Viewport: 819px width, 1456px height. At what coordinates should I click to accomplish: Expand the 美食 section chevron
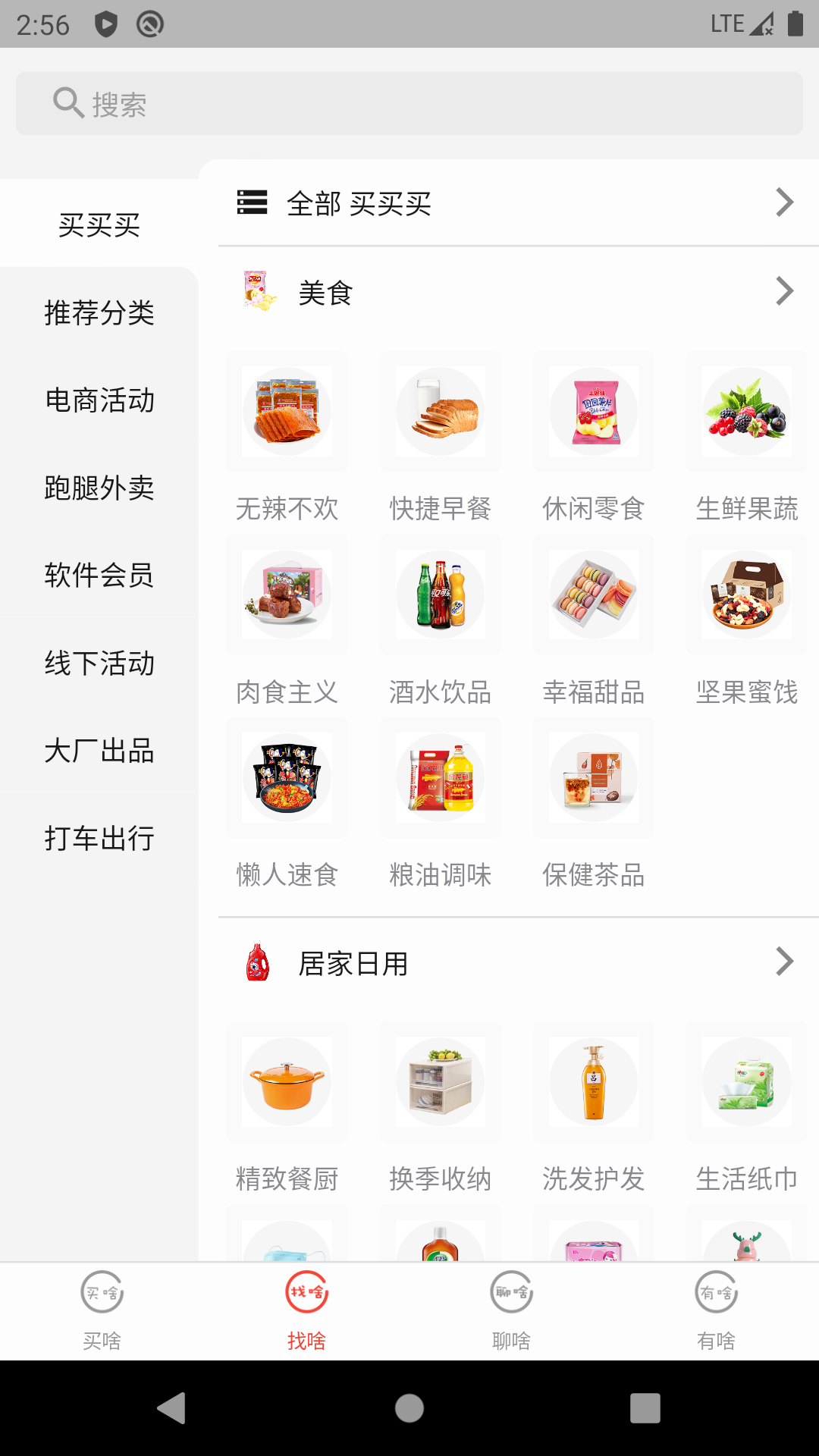pos(783,290)
